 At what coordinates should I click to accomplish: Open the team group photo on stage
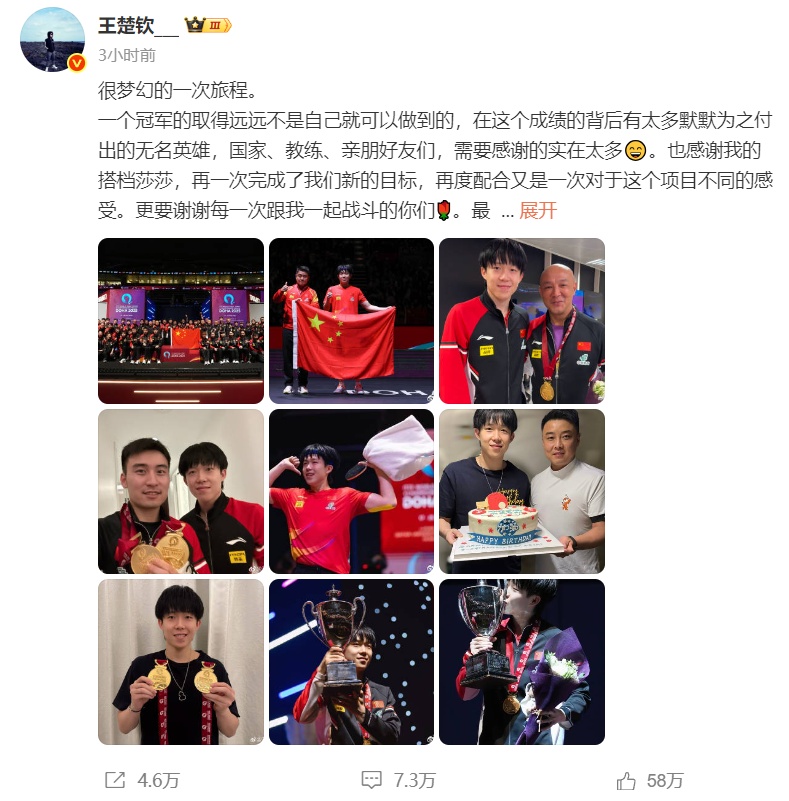tap(180, 320)
